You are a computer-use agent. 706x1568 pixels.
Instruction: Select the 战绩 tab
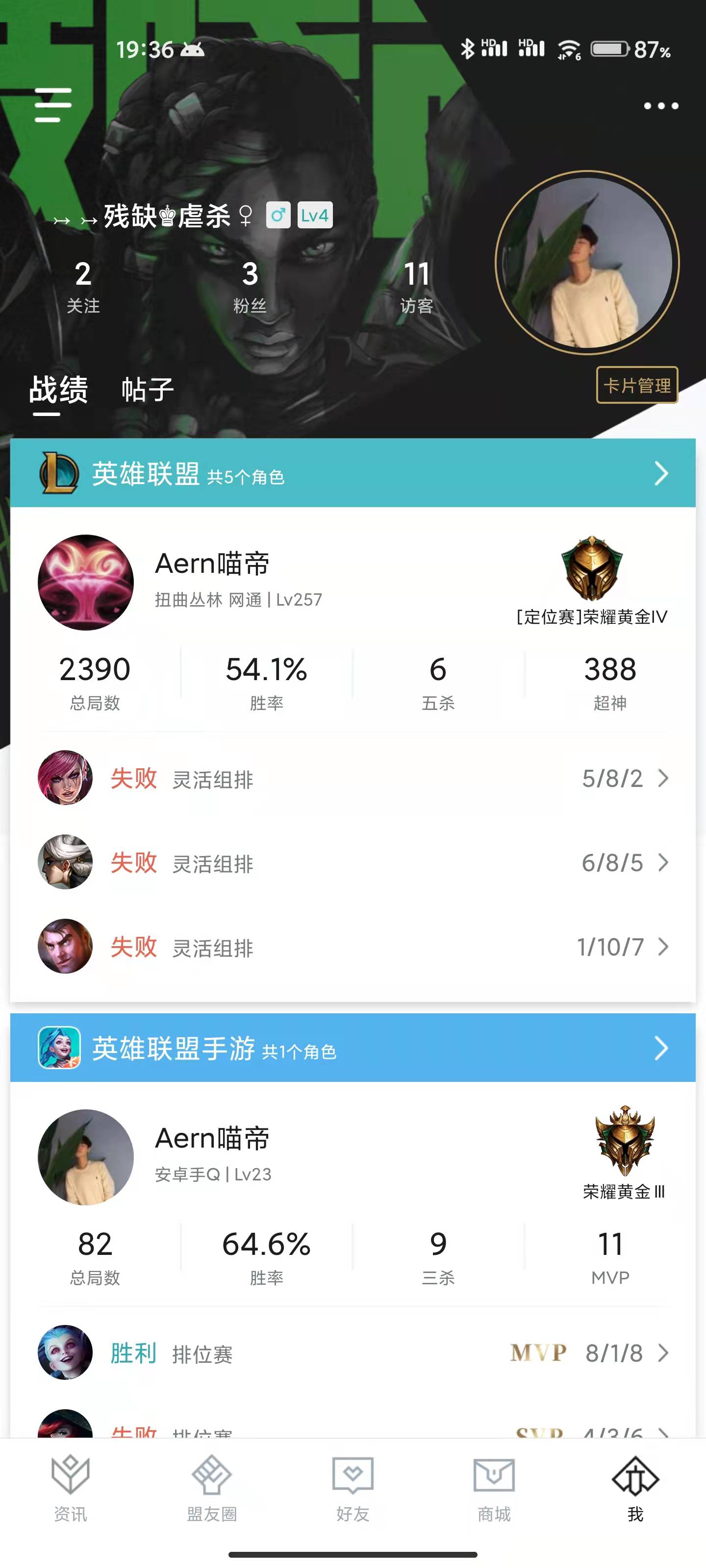click(58, 390)
